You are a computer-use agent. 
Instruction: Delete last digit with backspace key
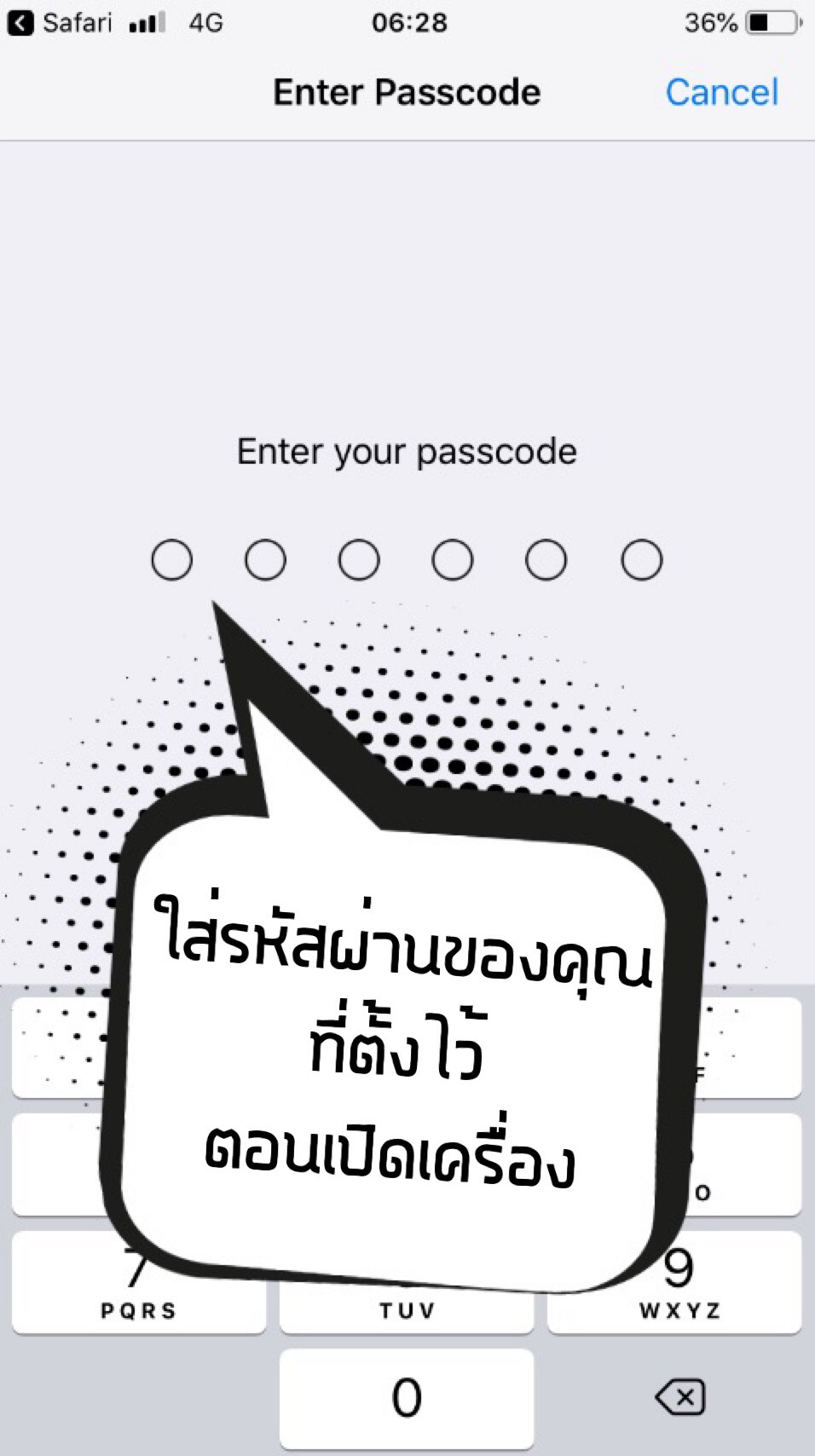679,1398
